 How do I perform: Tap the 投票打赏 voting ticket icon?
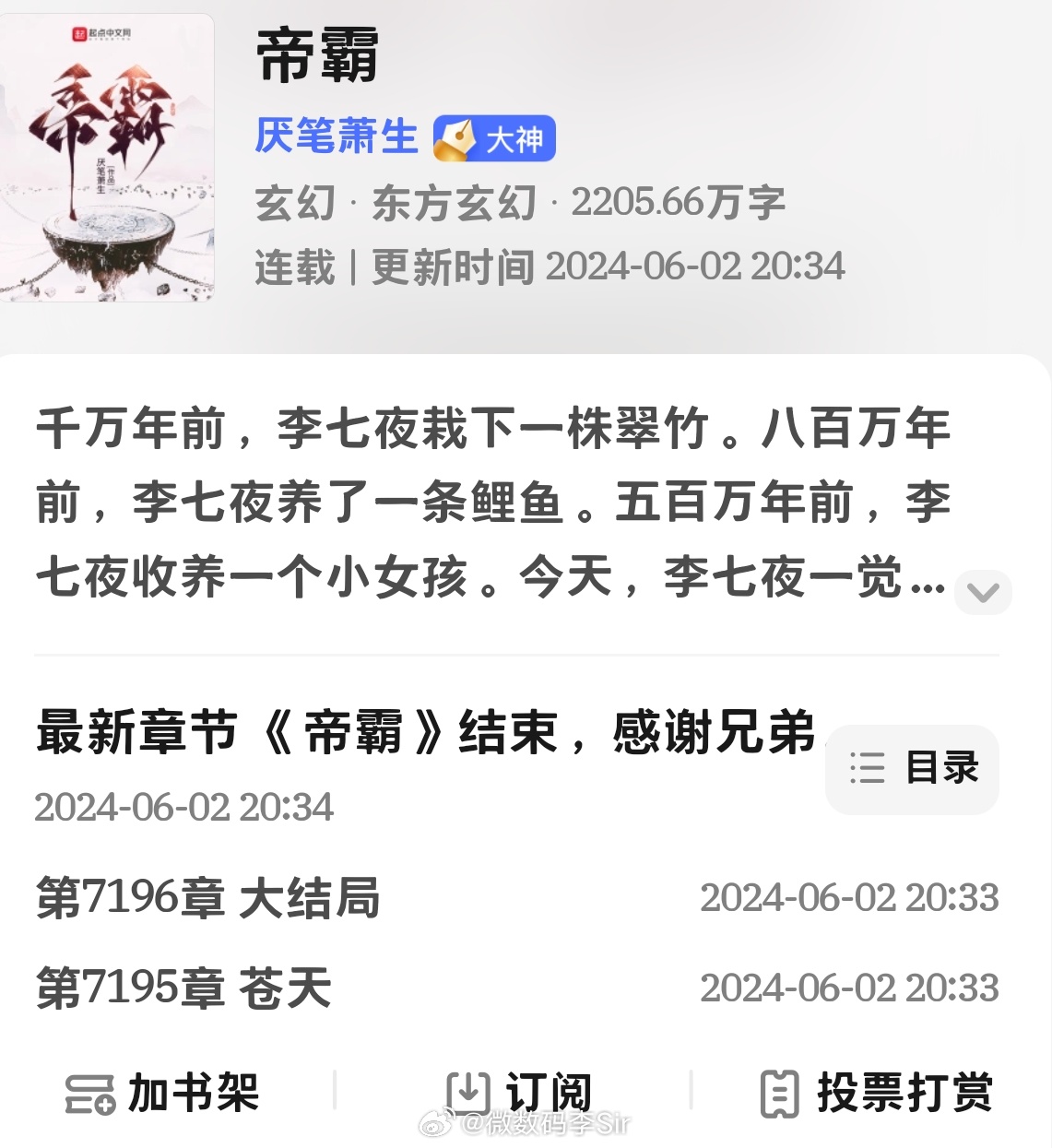(x=779, y=1093)
